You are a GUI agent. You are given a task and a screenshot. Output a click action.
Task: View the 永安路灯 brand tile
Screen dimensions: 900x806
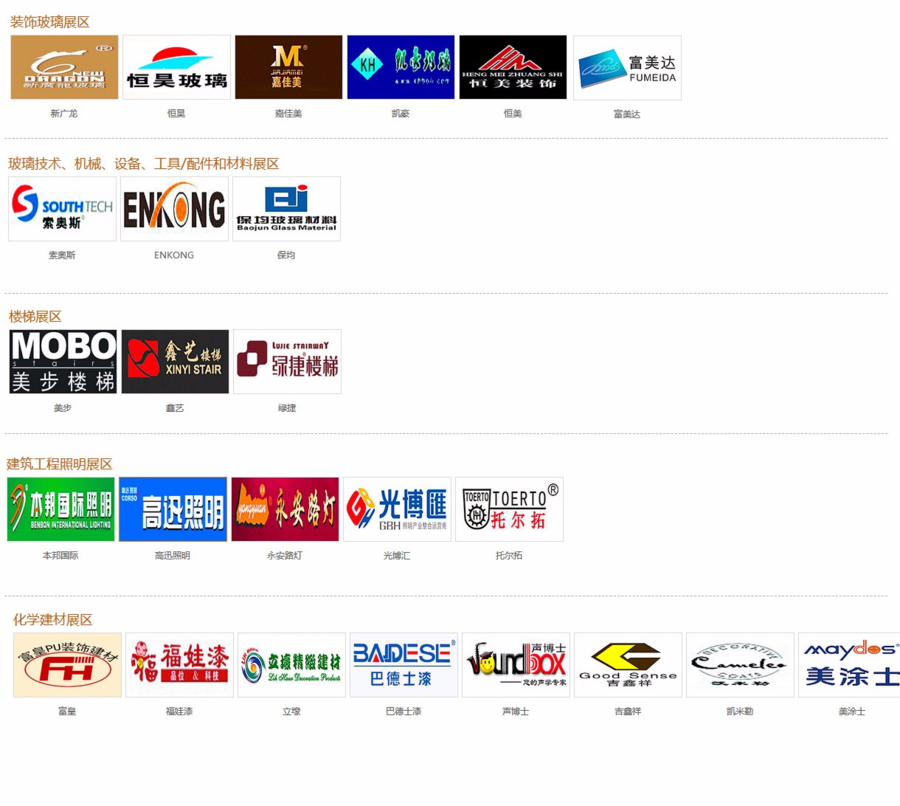[x=284, y=510]
